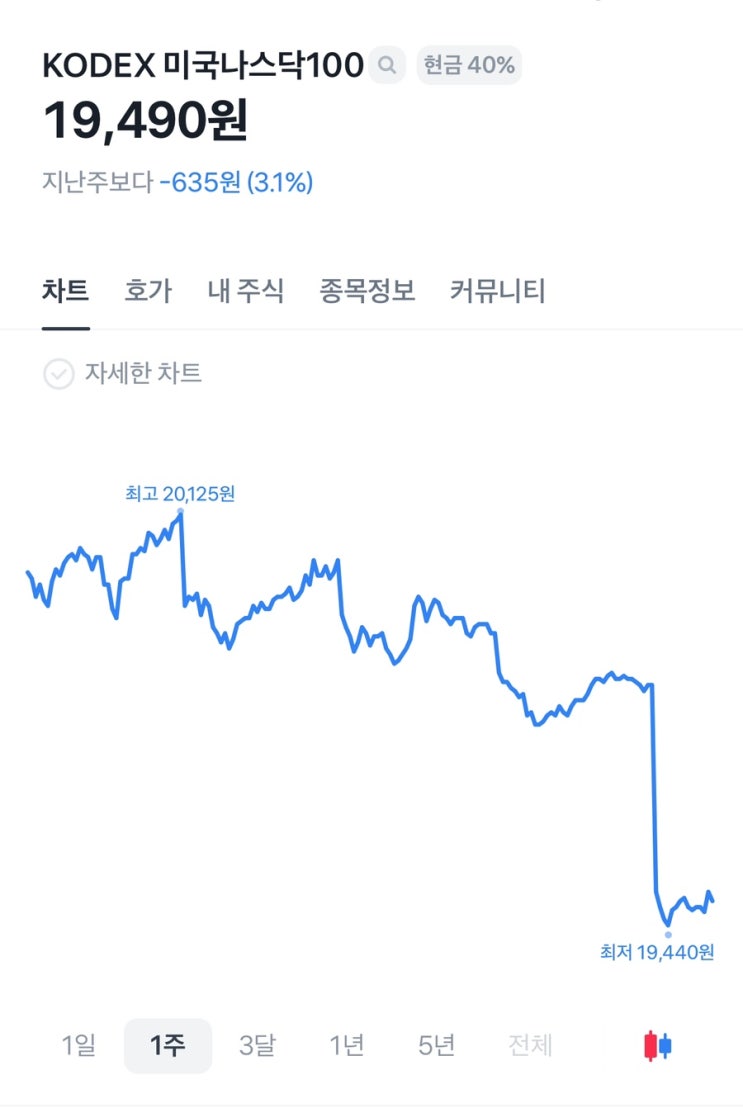Open the stock search magnifier icon
Viewport: 743px width, 1108px height.
[x=385, y=65]
